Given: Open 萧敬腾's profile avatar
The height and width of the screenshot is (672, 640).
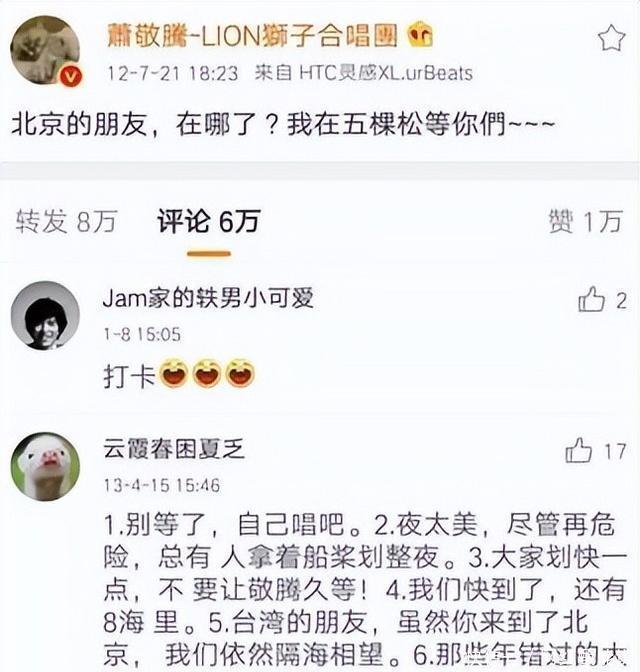Looking at the screenshot, I should pos(45,49).
